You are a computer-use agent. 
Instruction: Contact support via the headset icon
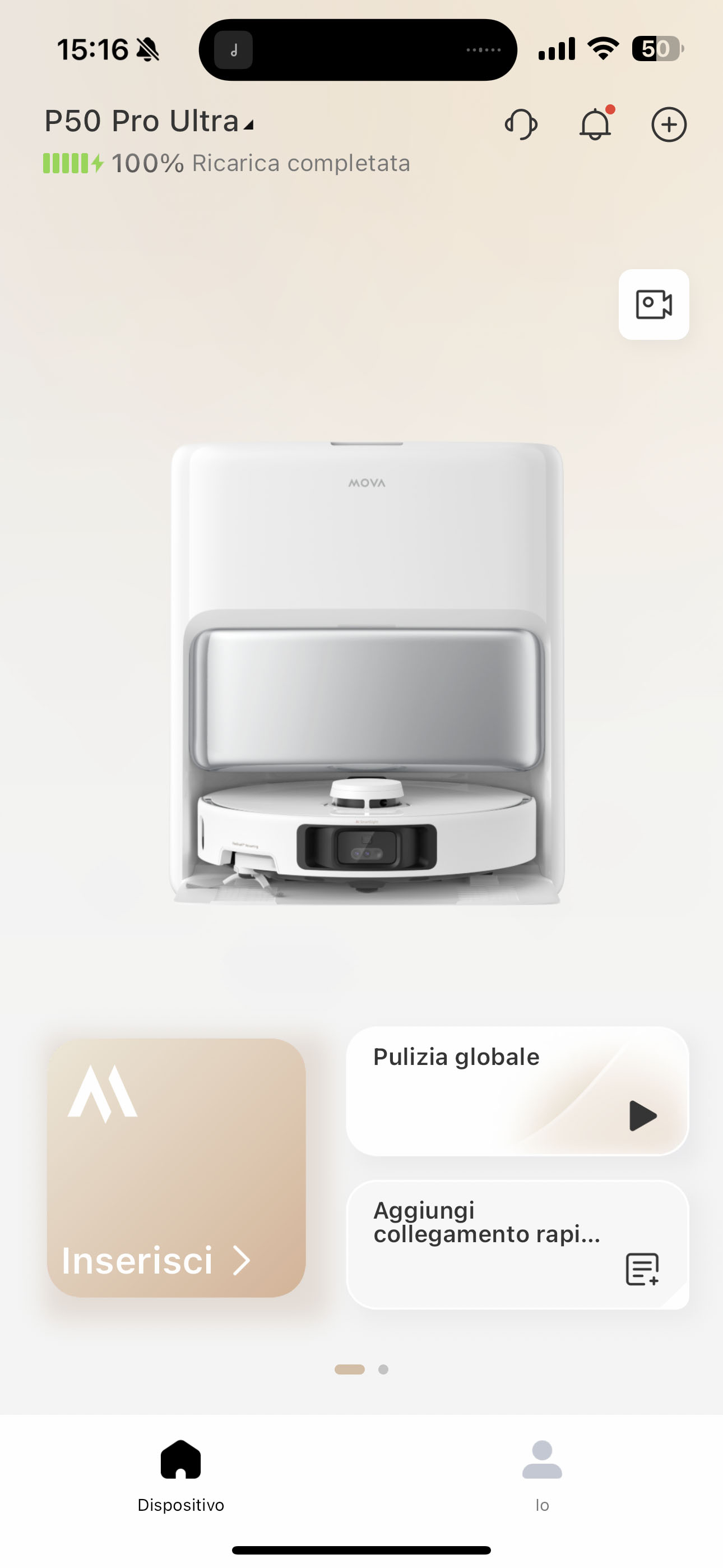pos(521,125)
